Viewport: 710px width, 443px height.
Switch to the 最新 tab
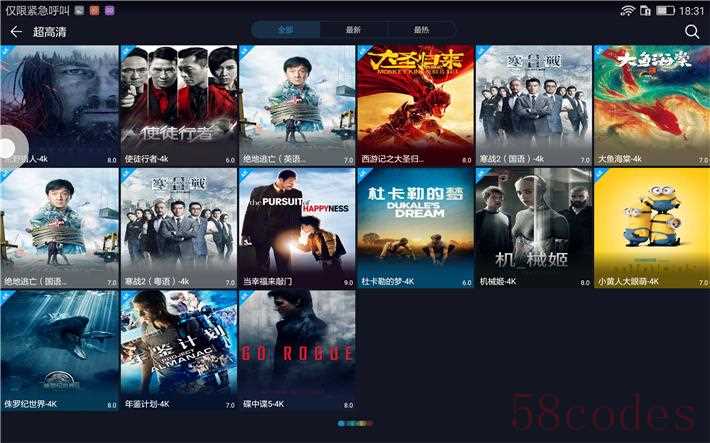click(353, 30)
